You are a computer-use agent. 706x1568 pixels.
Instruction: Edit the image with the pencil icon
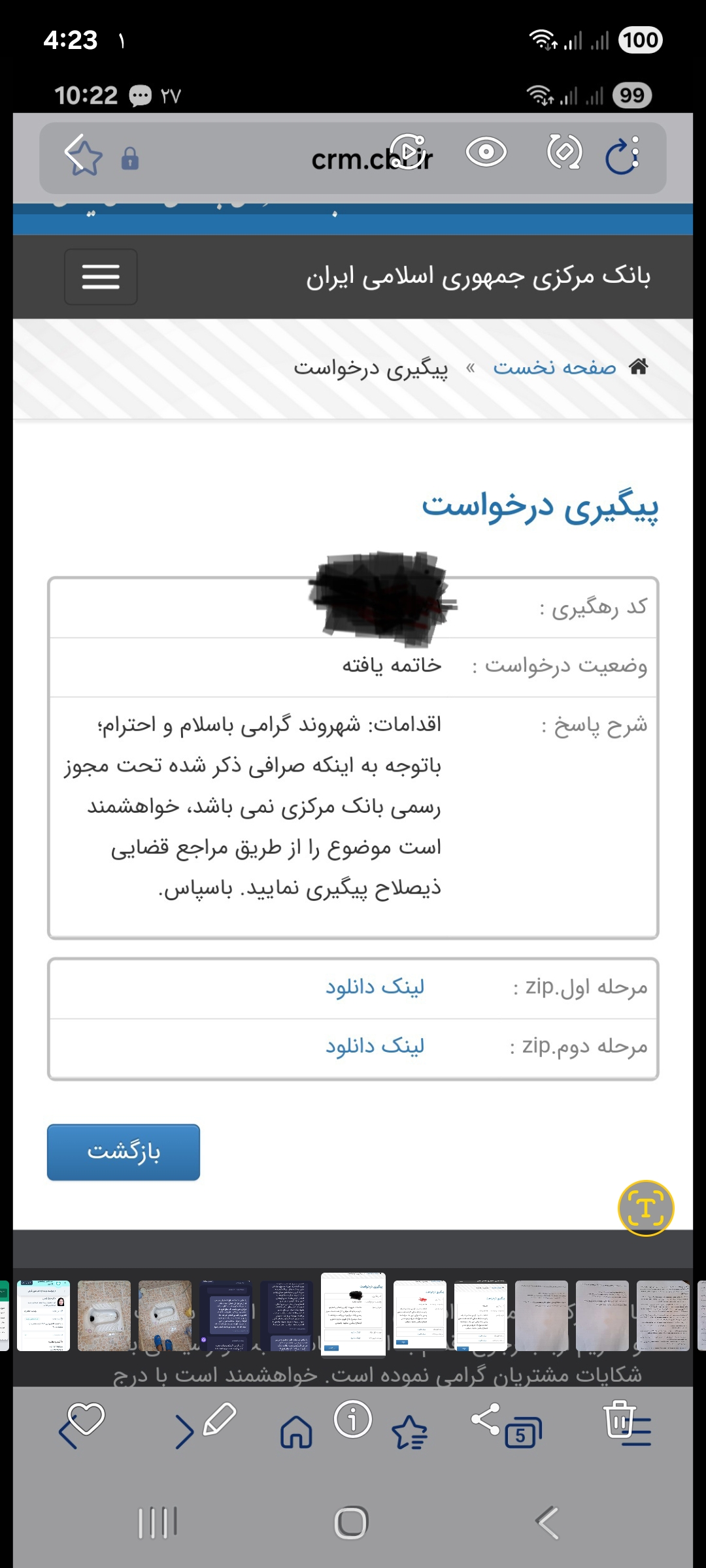(219, 1419)
